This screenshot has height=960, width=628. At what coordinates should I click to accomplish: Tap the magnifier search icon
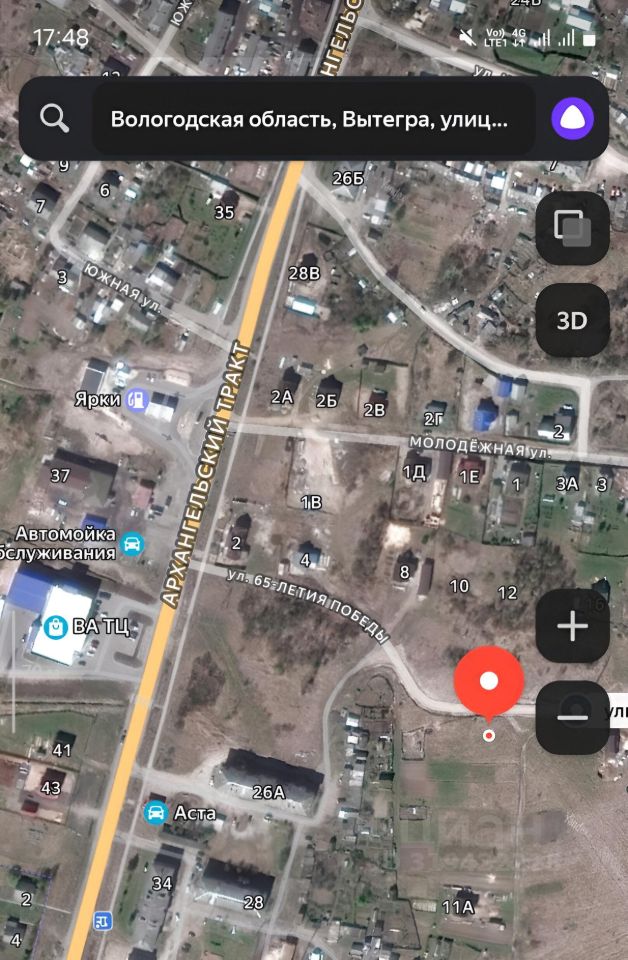[54, 119]
